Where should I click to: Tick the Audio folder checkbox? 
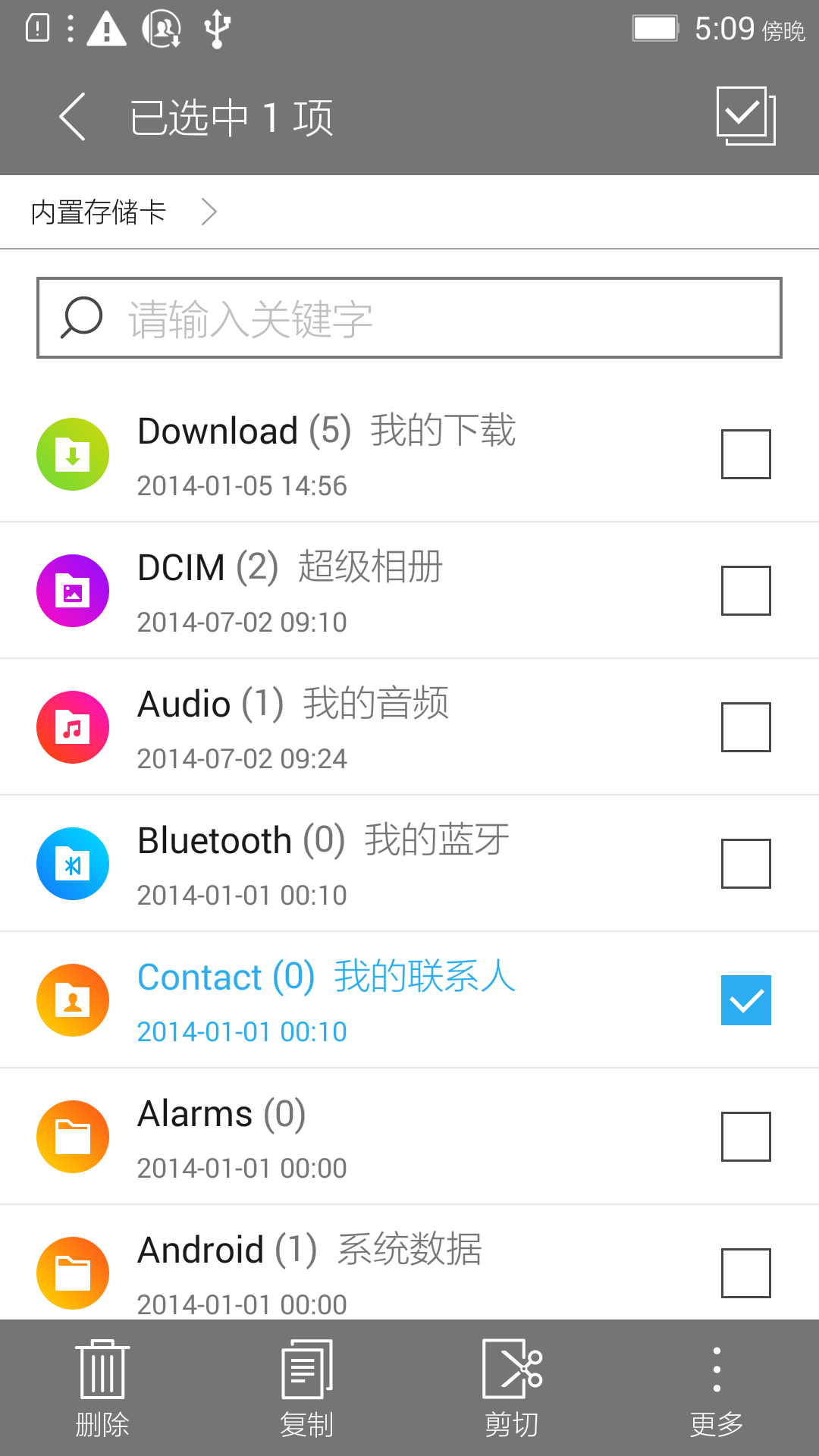point(746,727)
